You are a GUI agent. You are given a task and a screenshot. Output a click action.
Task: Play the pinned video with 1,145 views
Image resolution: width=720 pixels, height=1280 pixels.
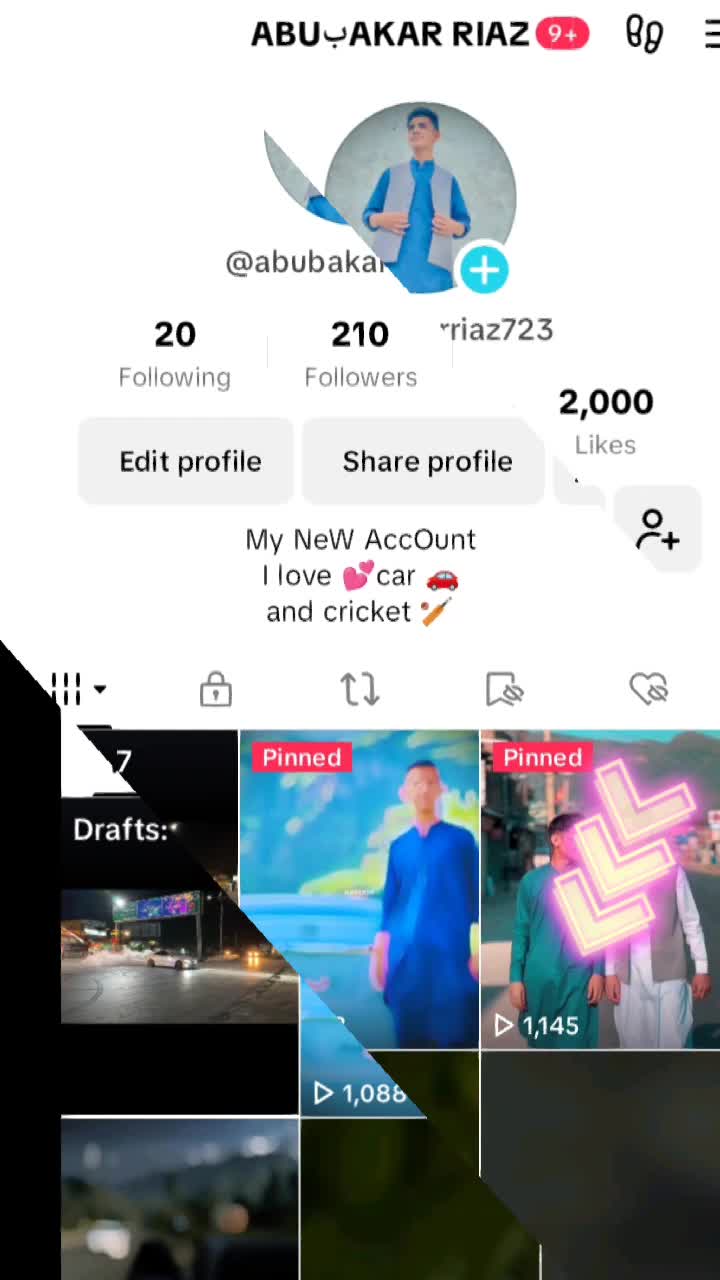pyautogui.click(x=600, y=890)
